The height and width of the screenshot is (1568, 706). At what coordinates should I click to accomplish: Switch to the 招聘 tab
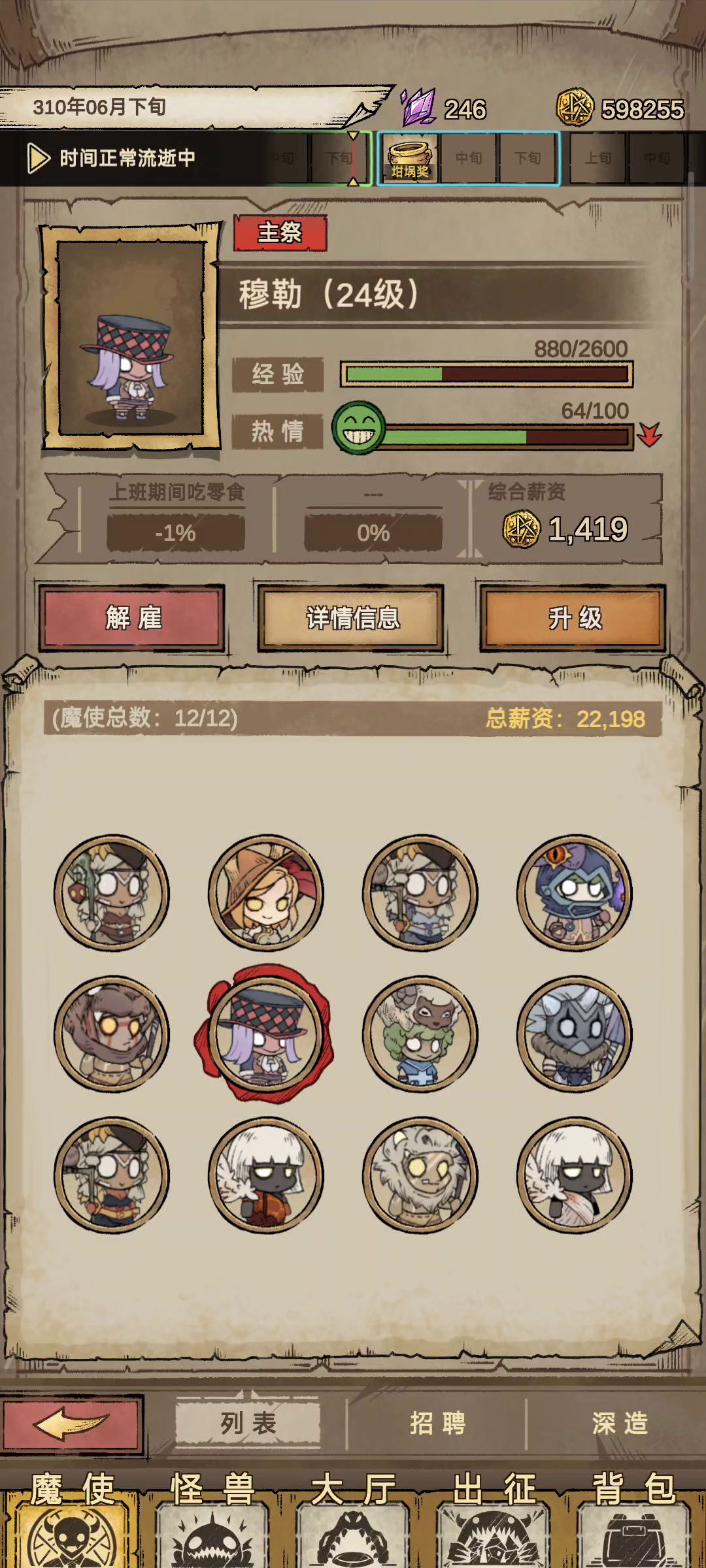(x=437, y=1424)
